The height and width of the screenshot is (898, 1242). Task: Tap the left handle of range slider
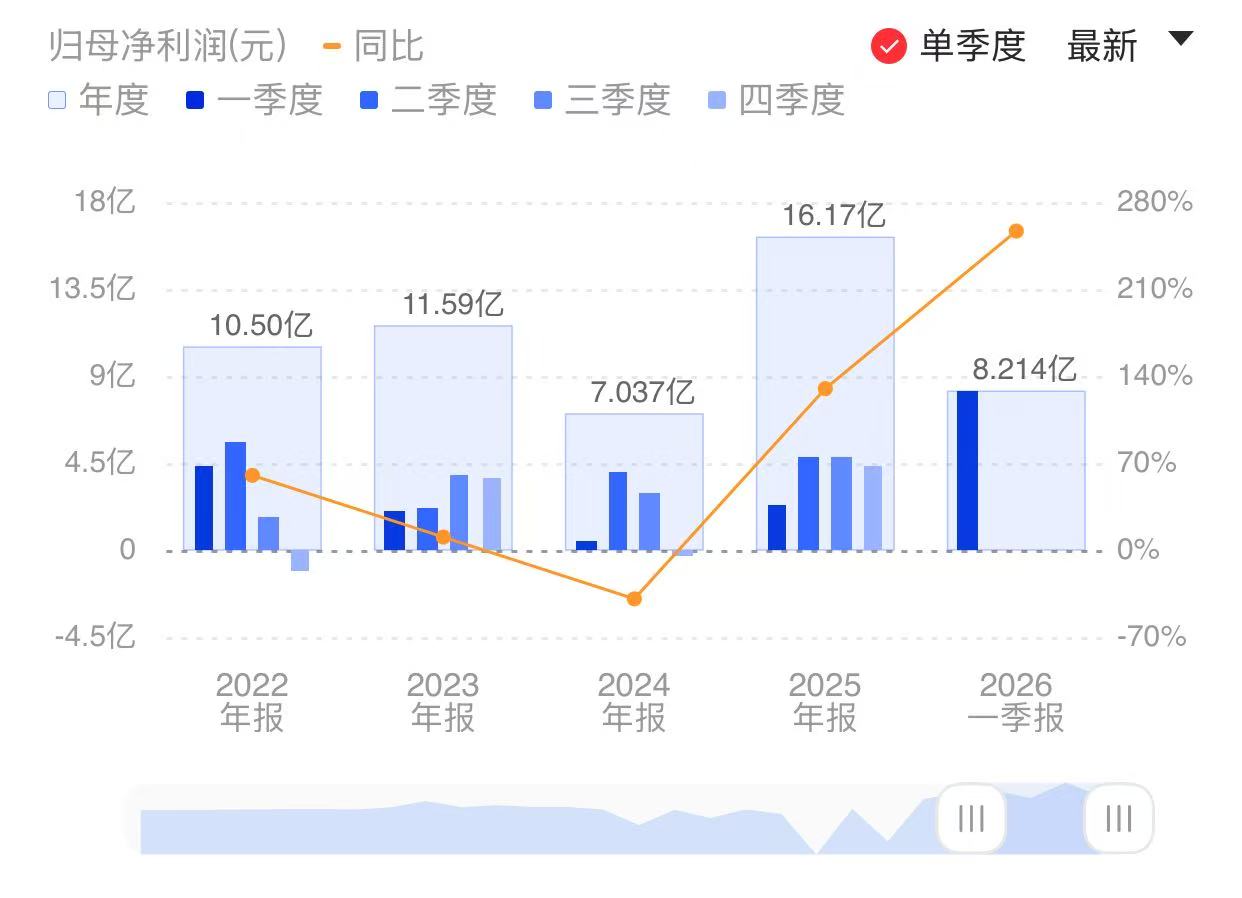[971, 818]
